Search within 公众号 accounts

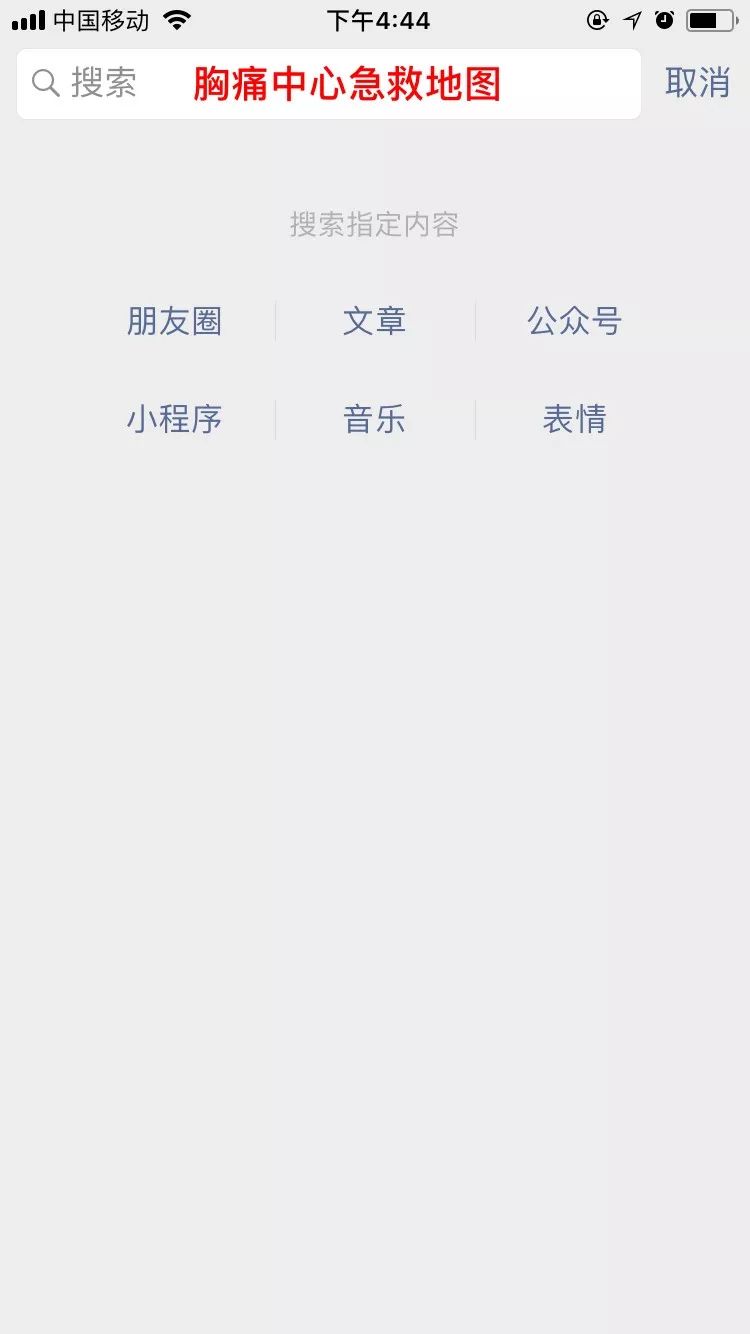575,321
